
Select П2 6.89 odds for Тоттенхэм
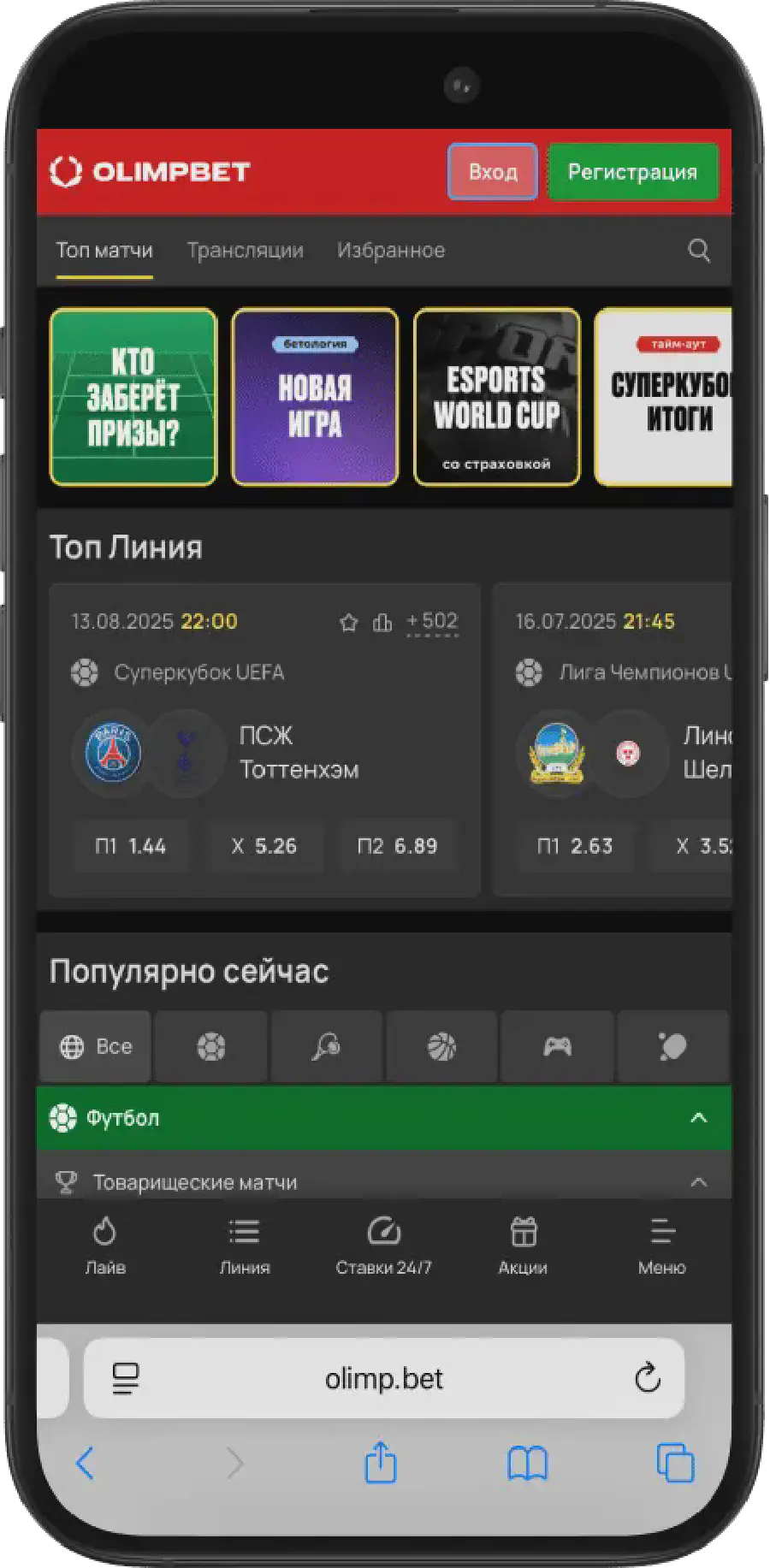pyautogui.click(x=398, y=846)
